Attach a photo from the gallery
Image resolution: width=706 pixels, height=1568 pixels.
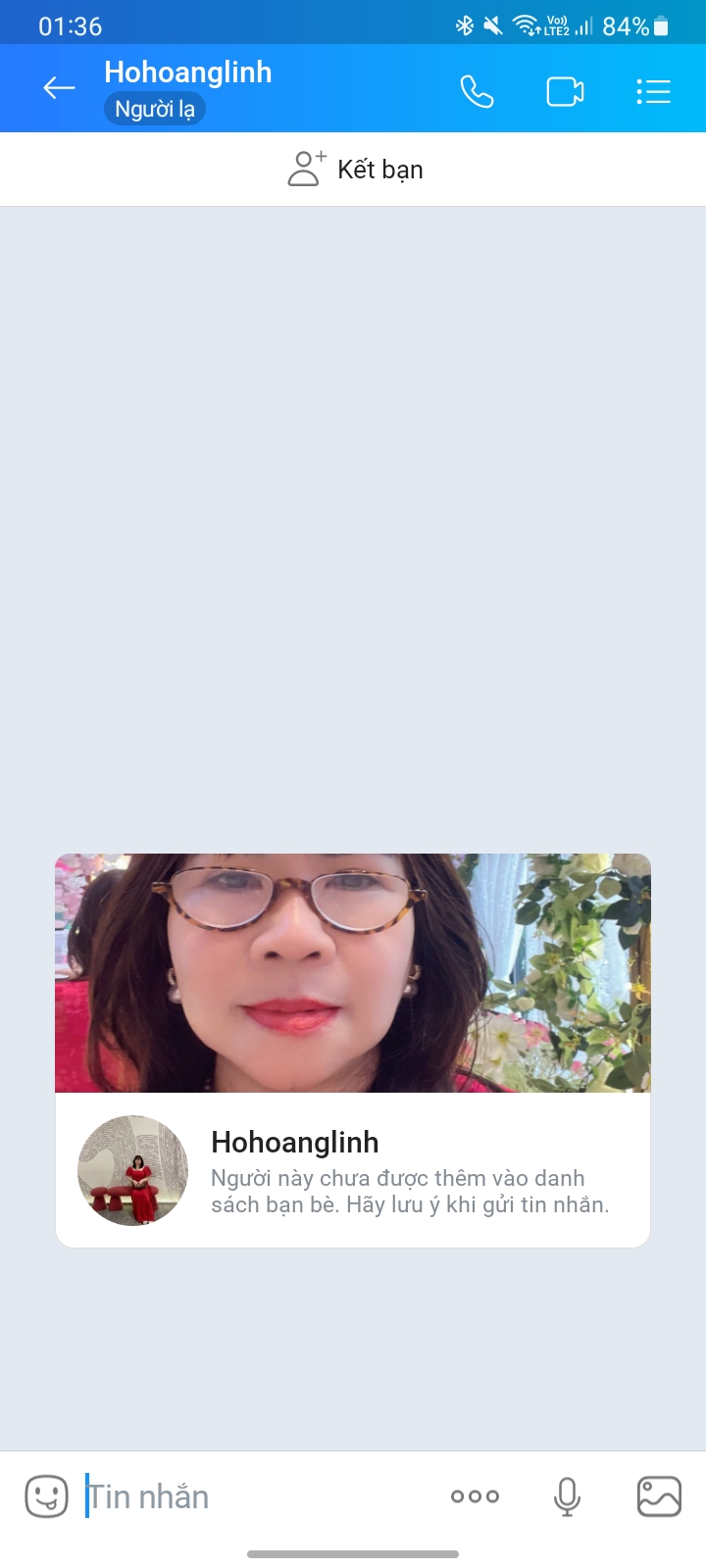point(659,1496)
